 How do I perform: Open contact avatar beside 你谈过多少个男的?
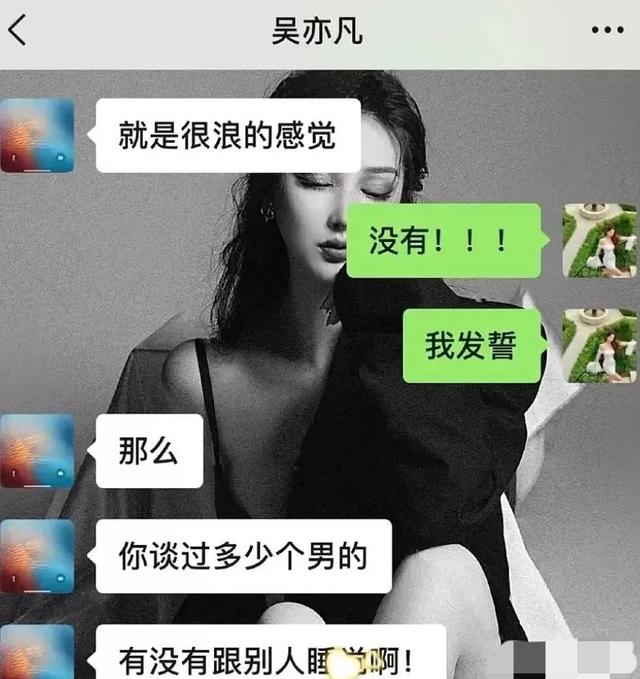coord(37,556)
